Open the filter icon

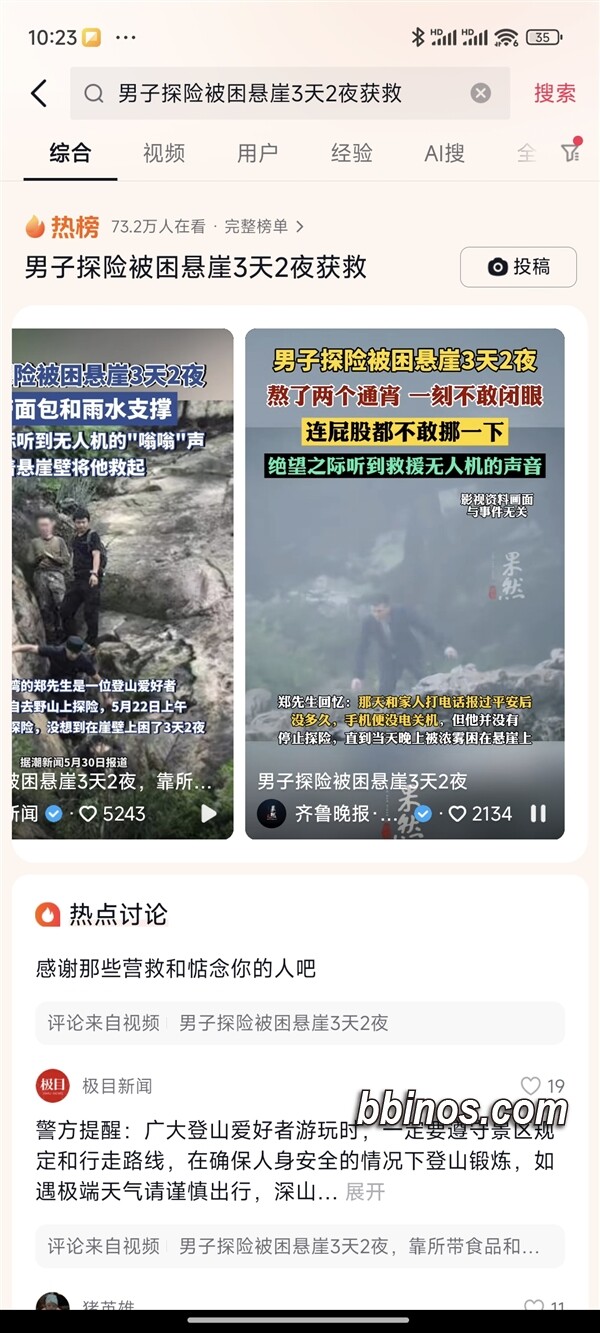[570, 152]
